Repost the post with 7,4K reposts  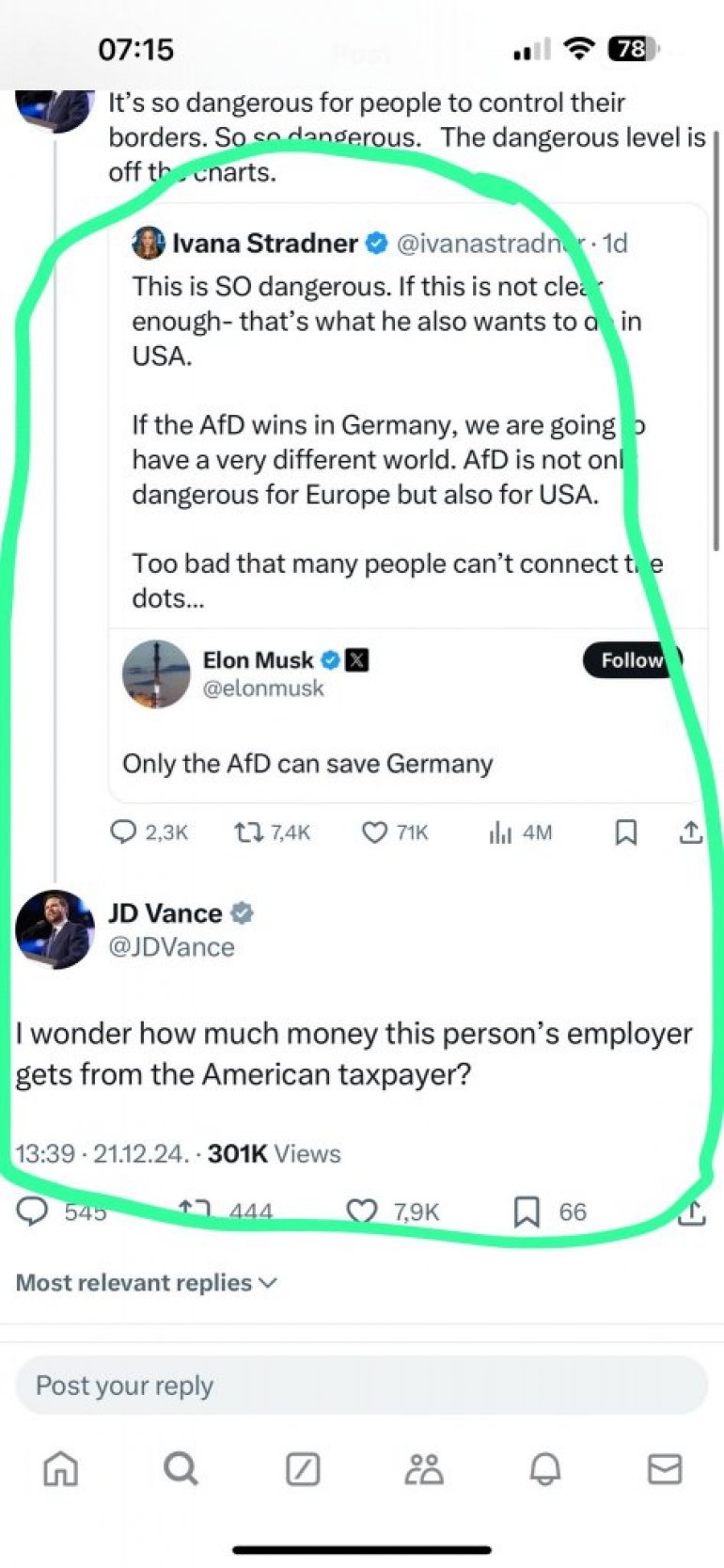[x=249, y=832]
